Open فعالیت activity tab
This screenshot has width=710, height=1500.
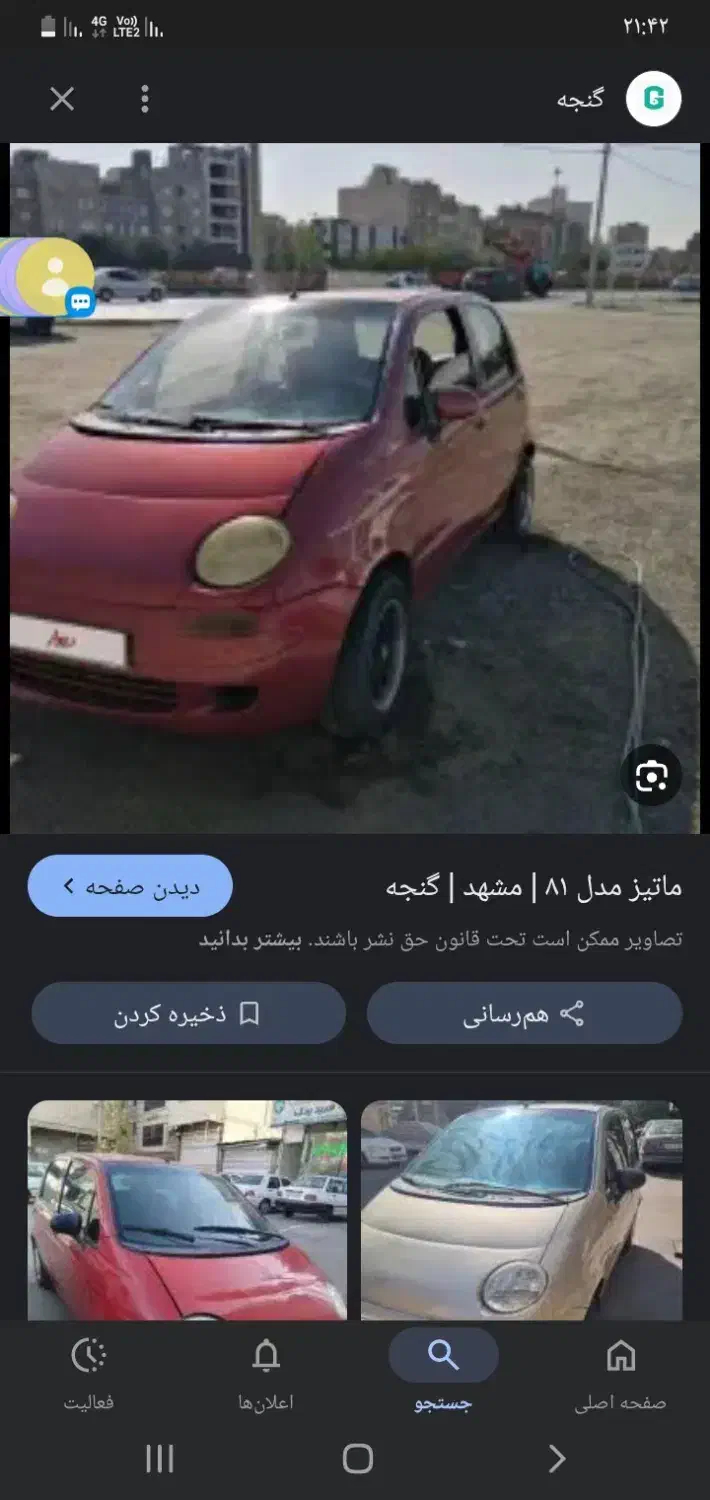tap(89, 1376)
